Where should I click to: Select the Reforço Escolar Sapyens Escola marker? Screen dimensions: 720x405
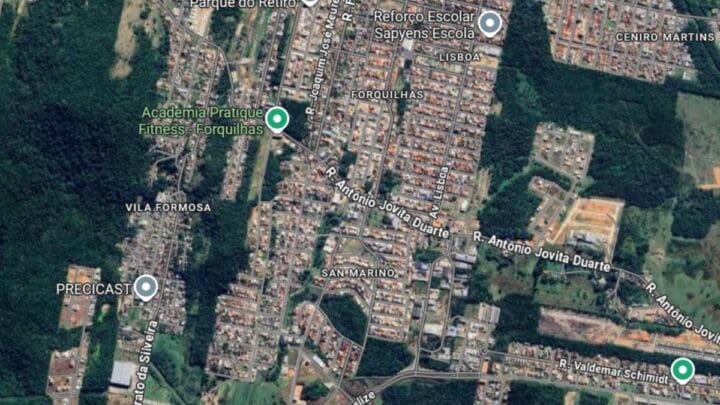click(489, 23)
